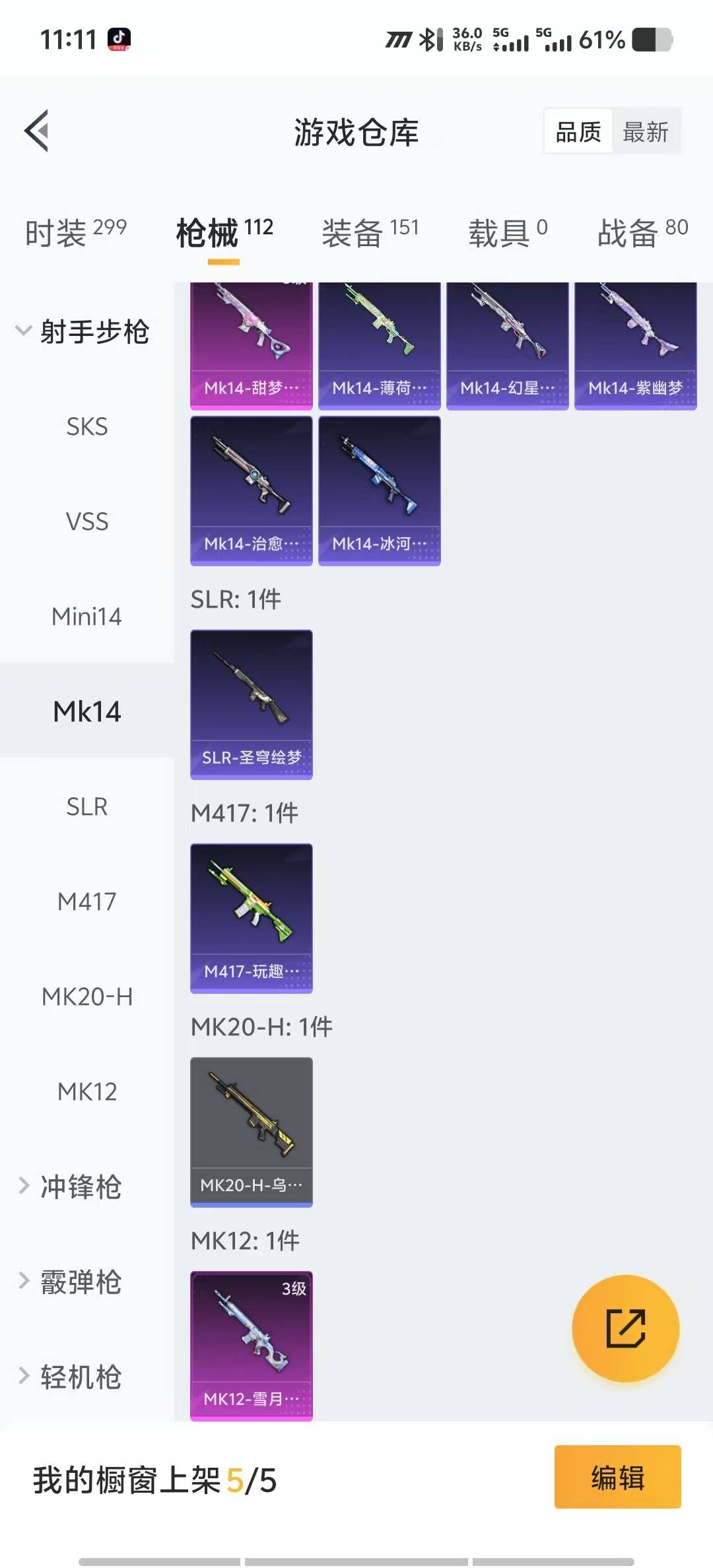
Task: Sort by 品质
Action: point(578,132)
